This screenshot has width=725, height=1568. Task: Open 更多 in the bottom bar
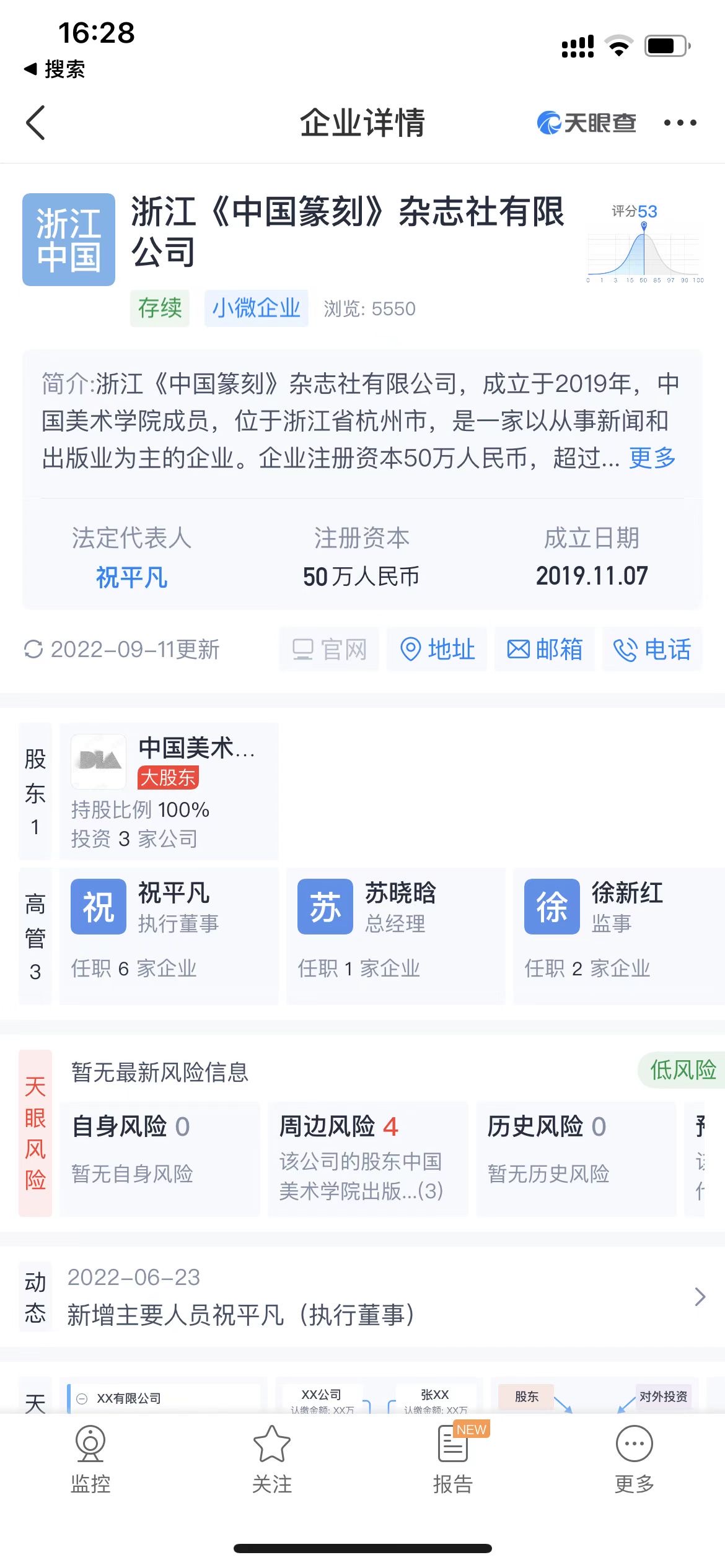point(634,1458)
